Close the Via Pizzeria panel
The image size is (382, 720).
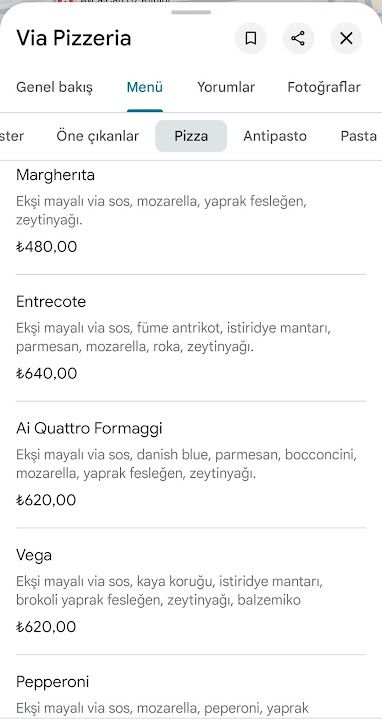346,39
